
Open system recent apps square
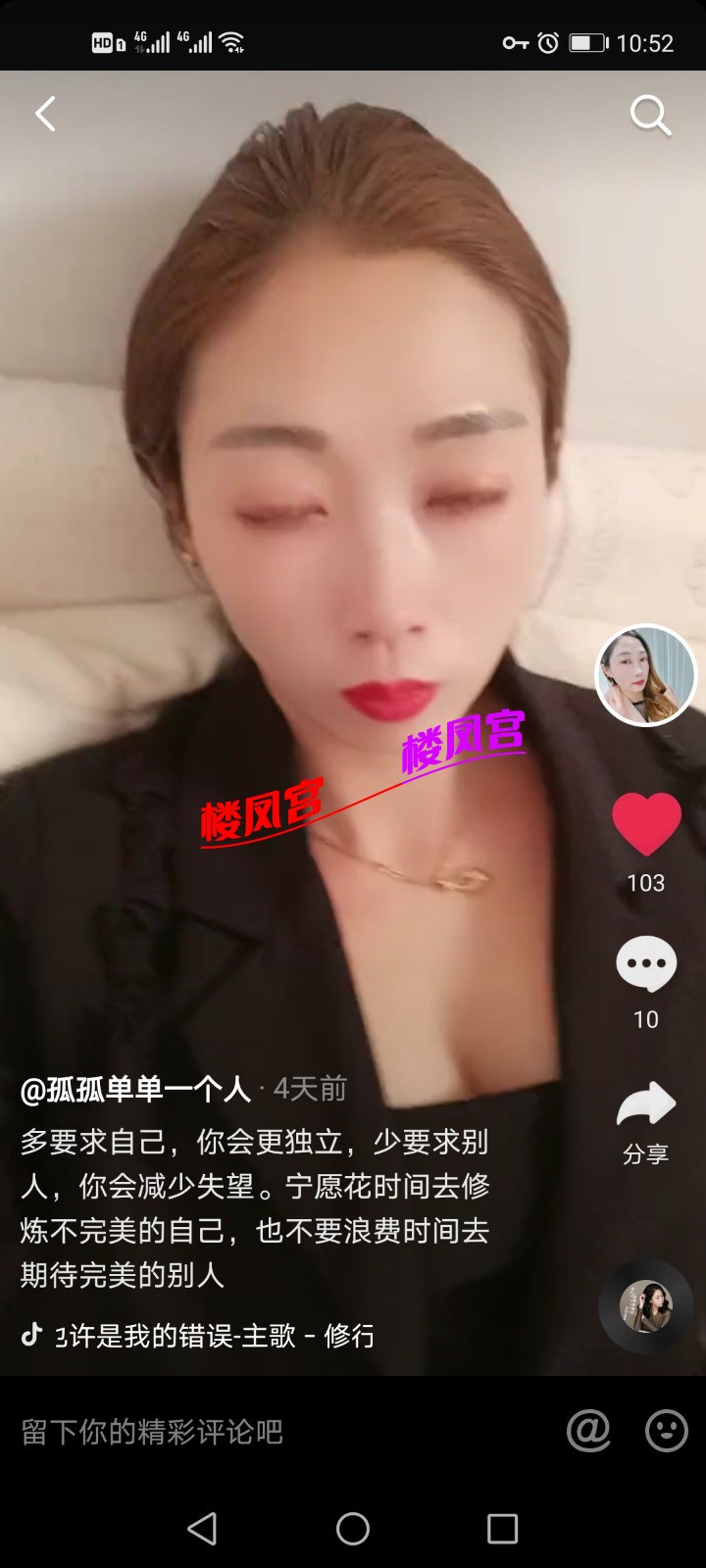coord(502,1529)
